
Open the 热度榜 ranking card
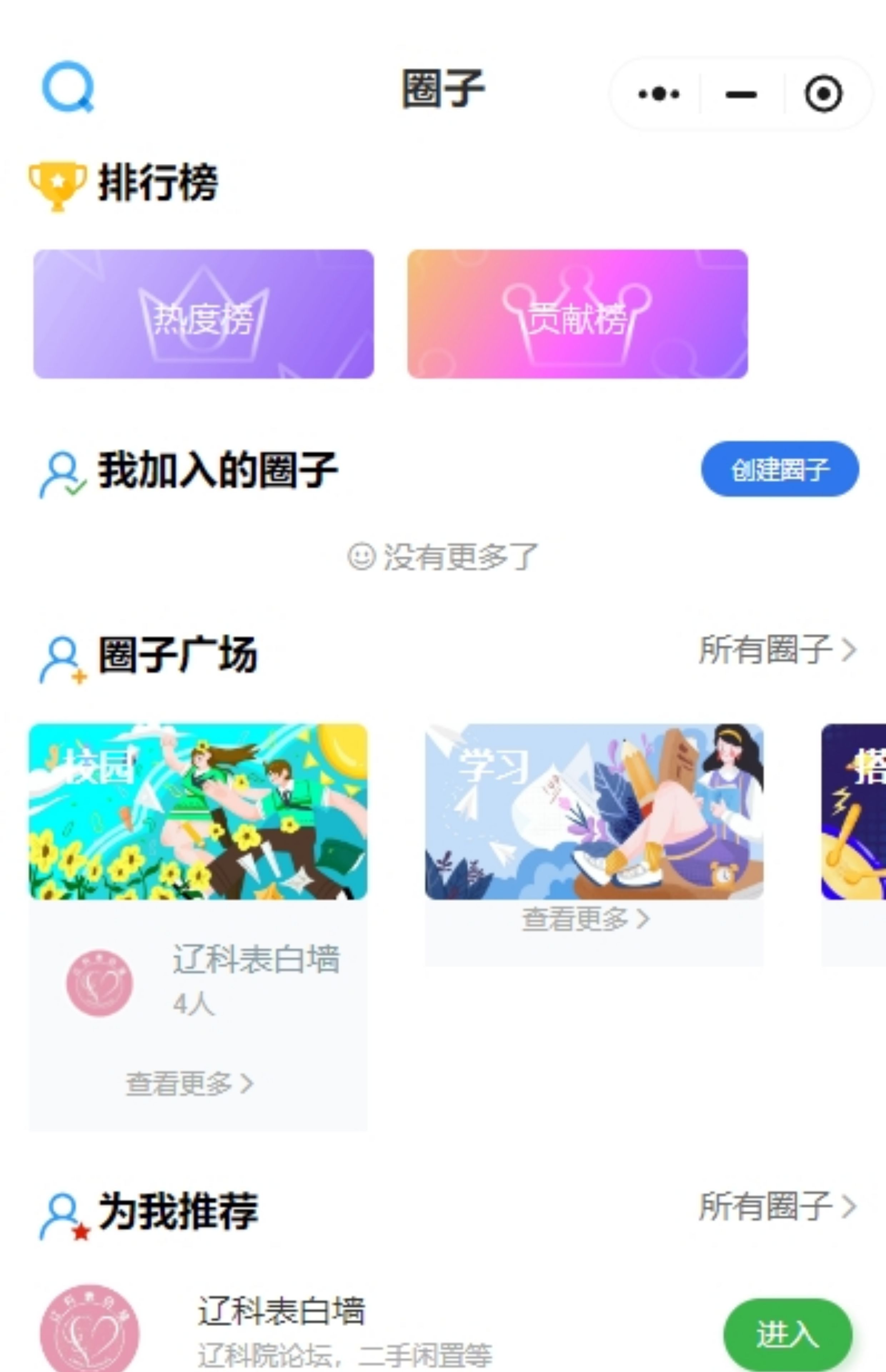204,314
